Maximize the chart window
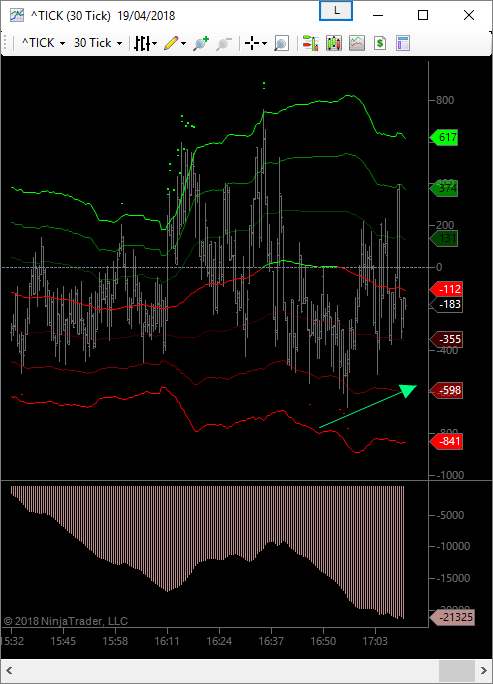 click(x=423, y=15)
